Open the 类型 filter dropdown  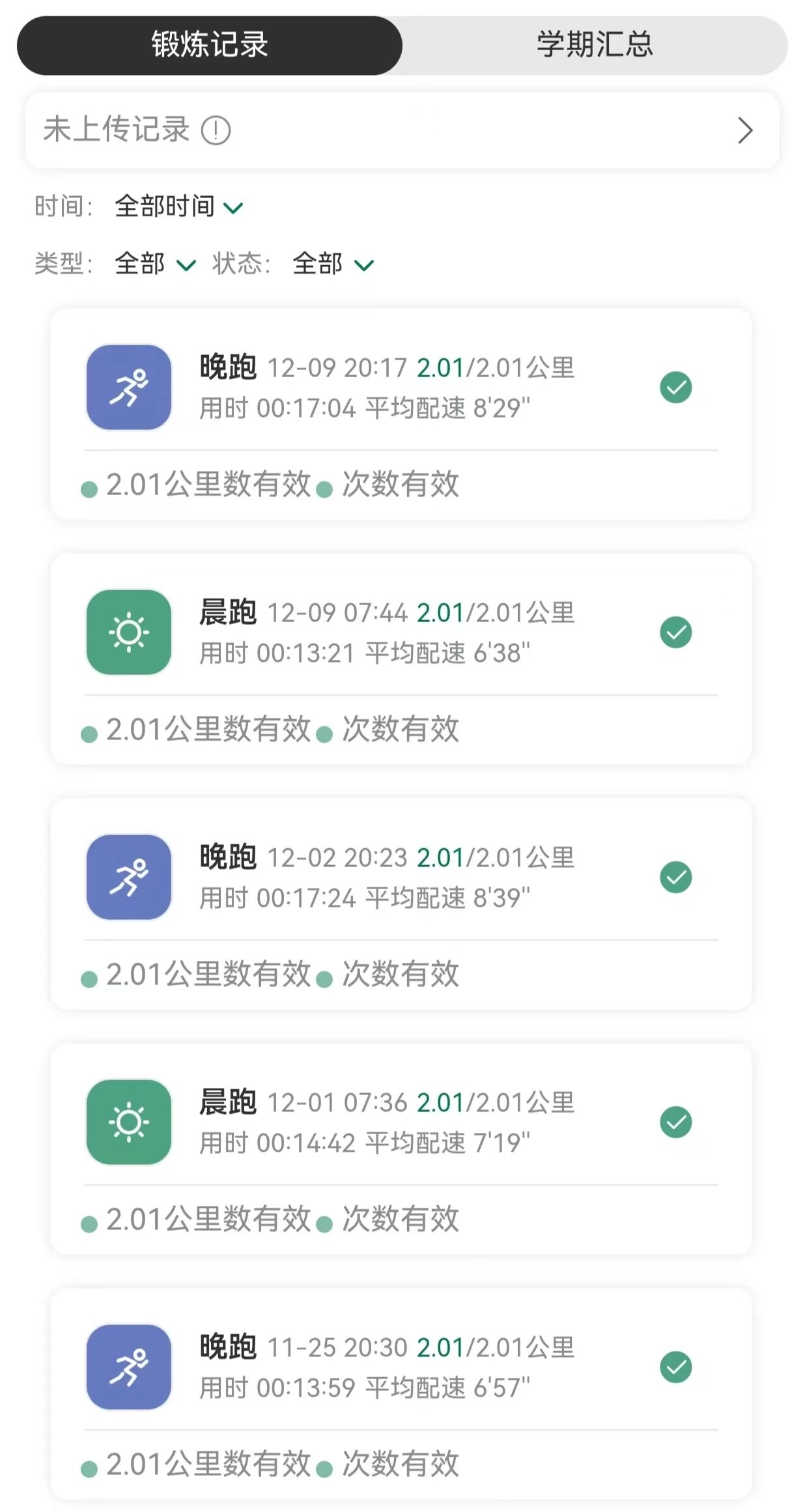pyautogui.click(x=154, y=264)
